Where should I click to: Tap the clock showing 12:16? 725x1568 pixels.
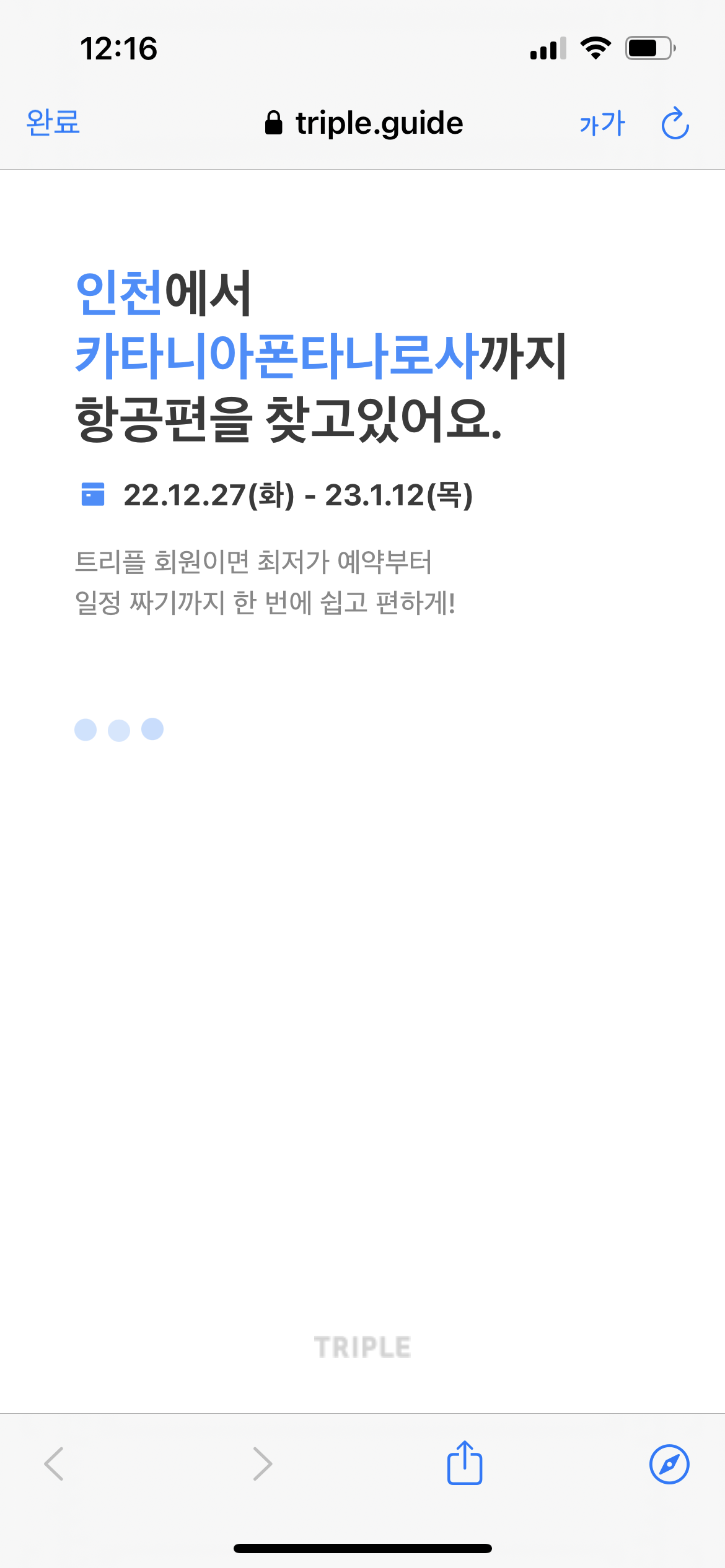(x=120, y=46)
